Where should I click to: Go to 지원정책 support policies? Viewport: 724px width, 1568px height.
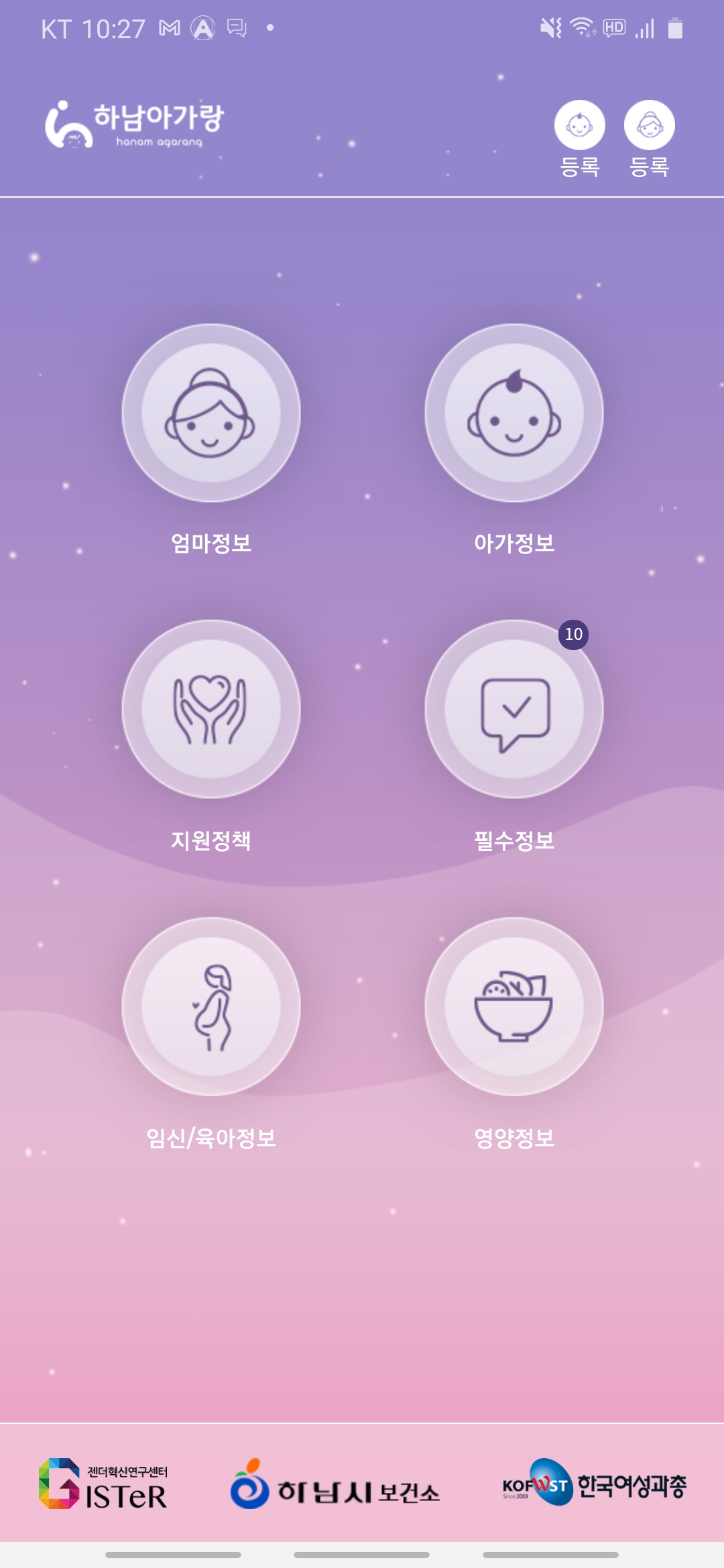point(211,709)
